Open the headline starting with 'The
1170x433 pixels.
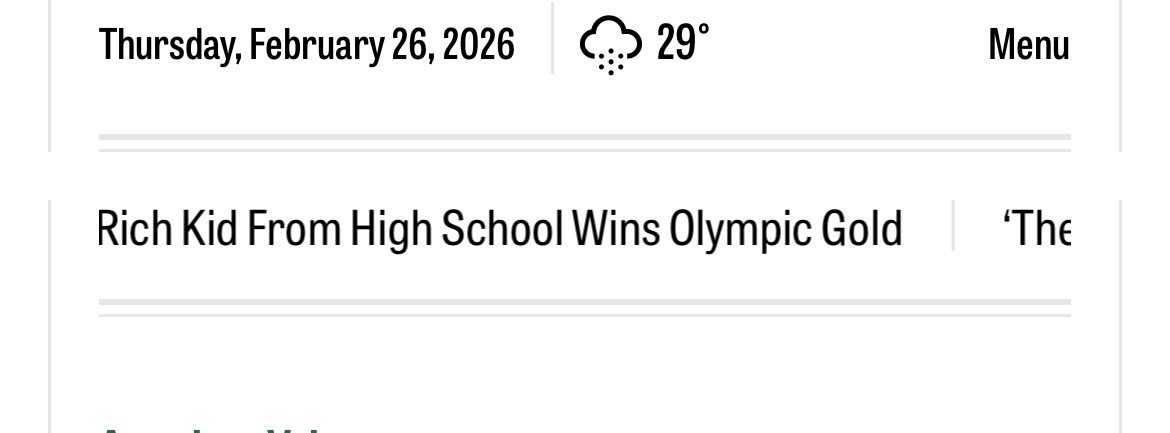(1037, 228)
